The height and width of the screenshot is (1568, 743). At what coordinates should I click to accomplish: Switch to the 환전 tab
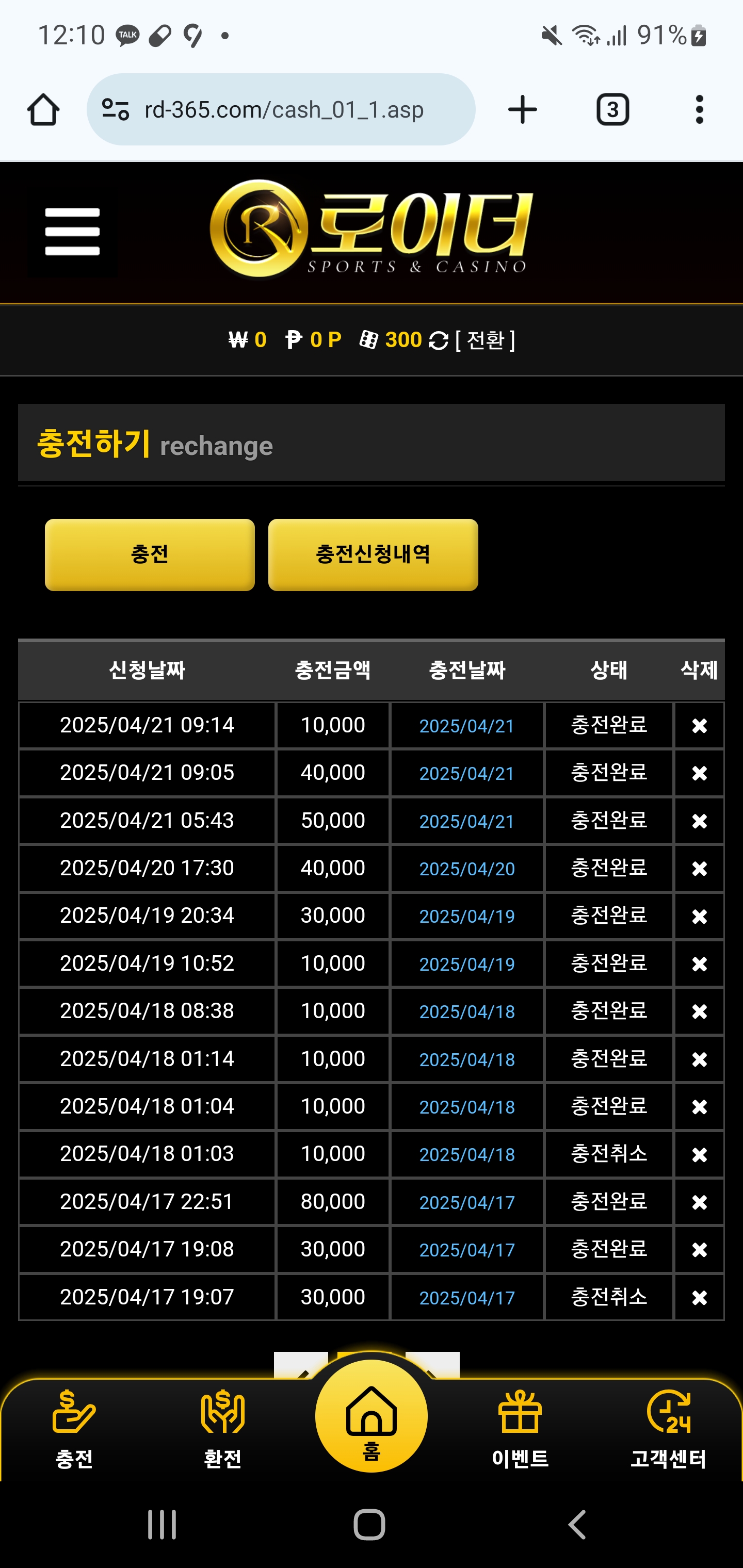222,1429
